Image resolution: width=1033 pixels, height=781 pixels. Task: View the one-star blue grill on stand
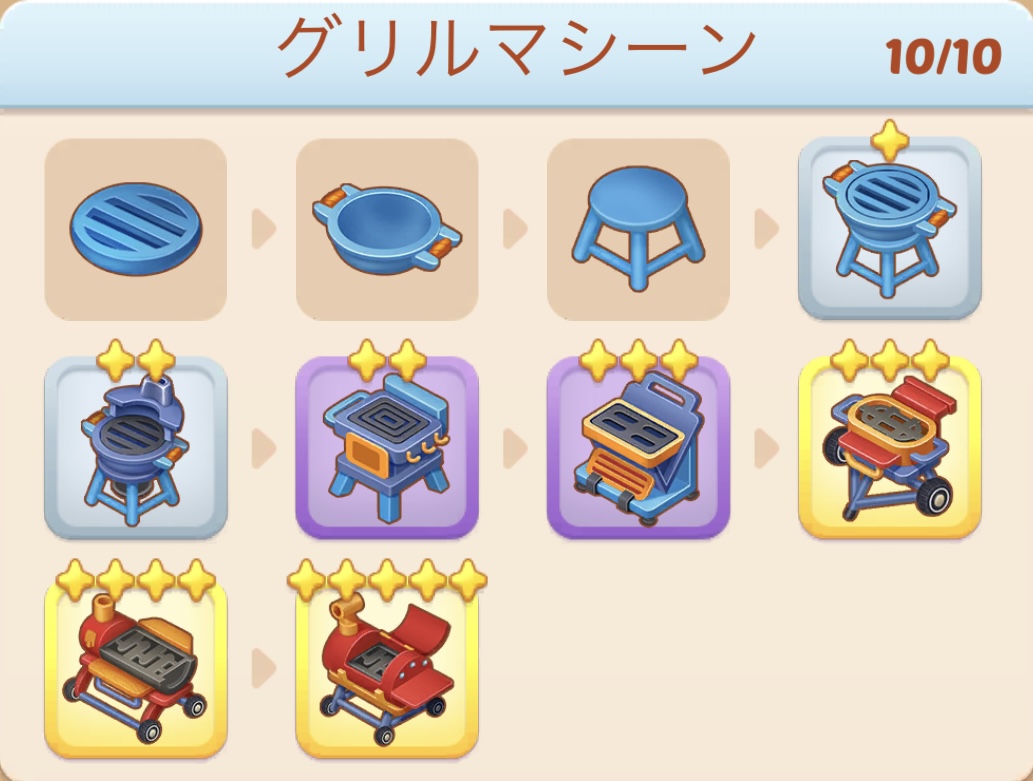click(x=889, y=229)
